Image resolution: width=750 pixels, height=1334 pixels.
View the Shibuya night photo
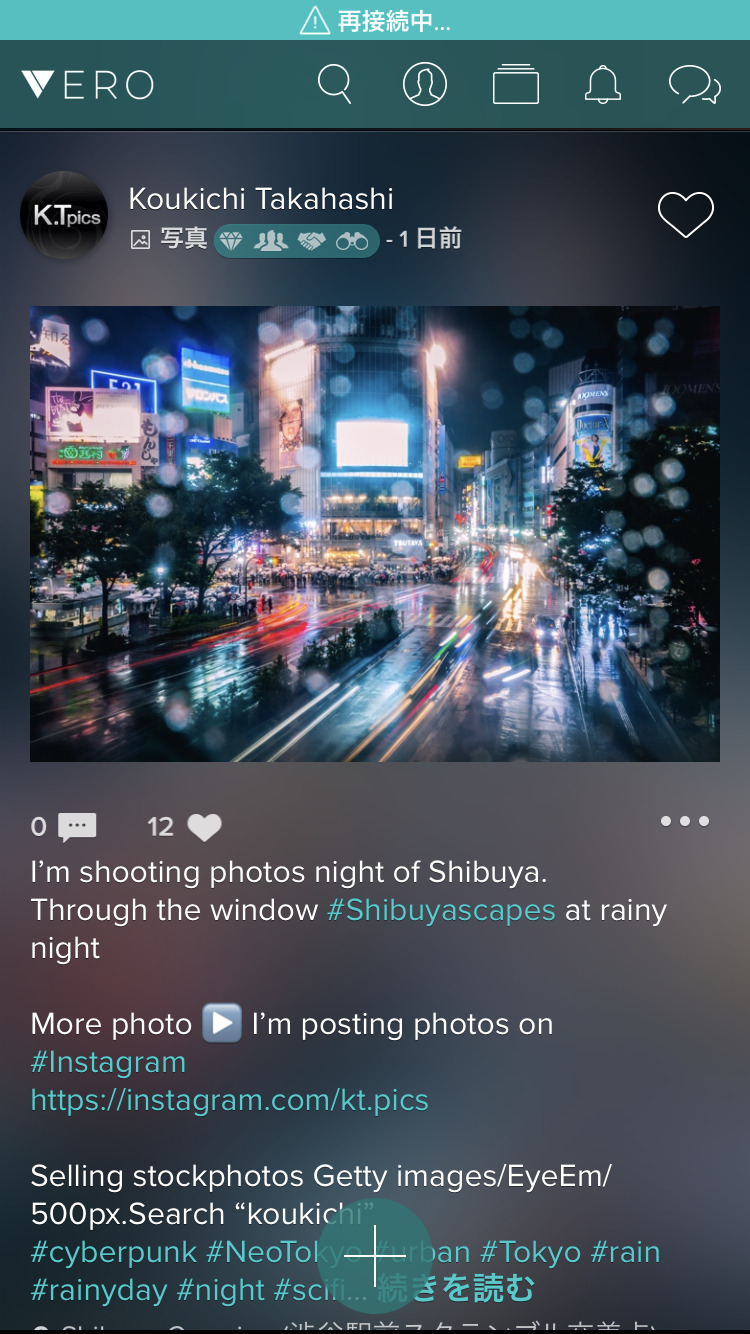click(x=375, y=534)
